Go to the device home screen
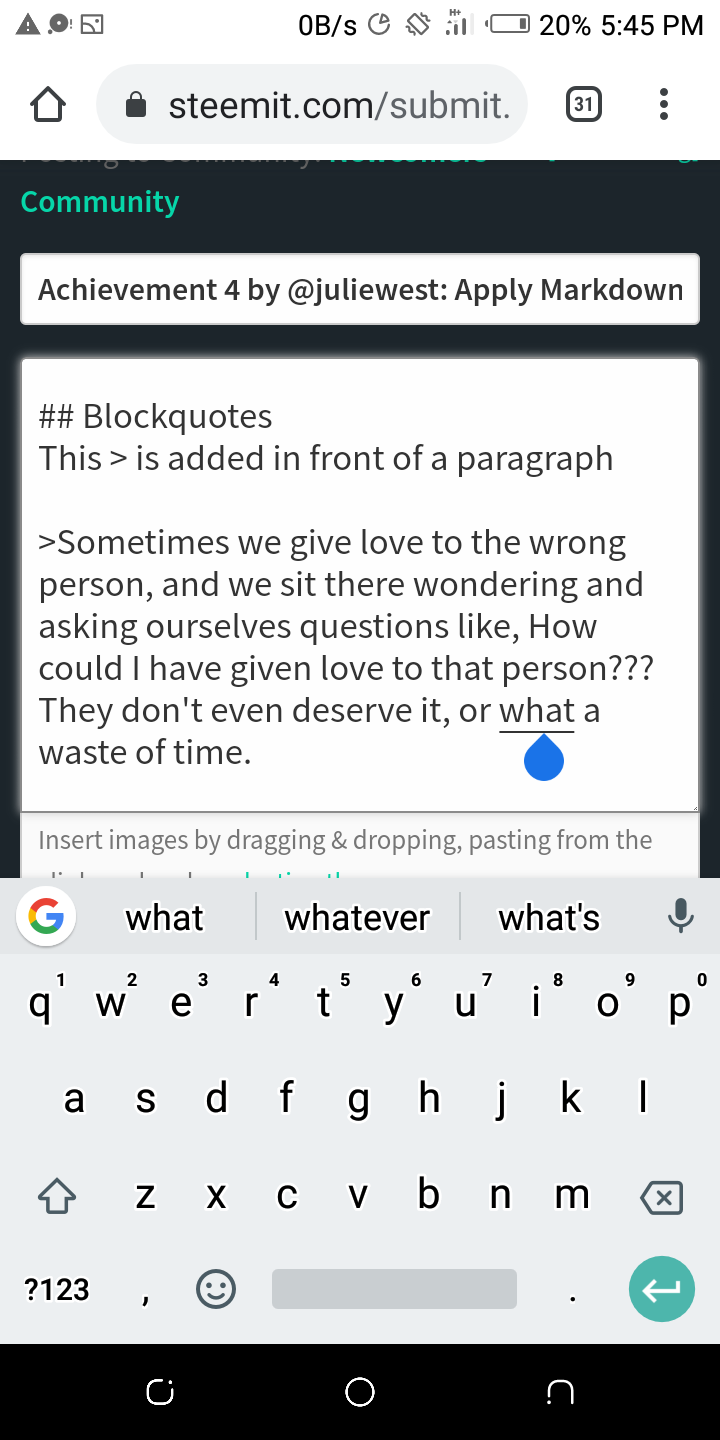 coord(360,1392)
